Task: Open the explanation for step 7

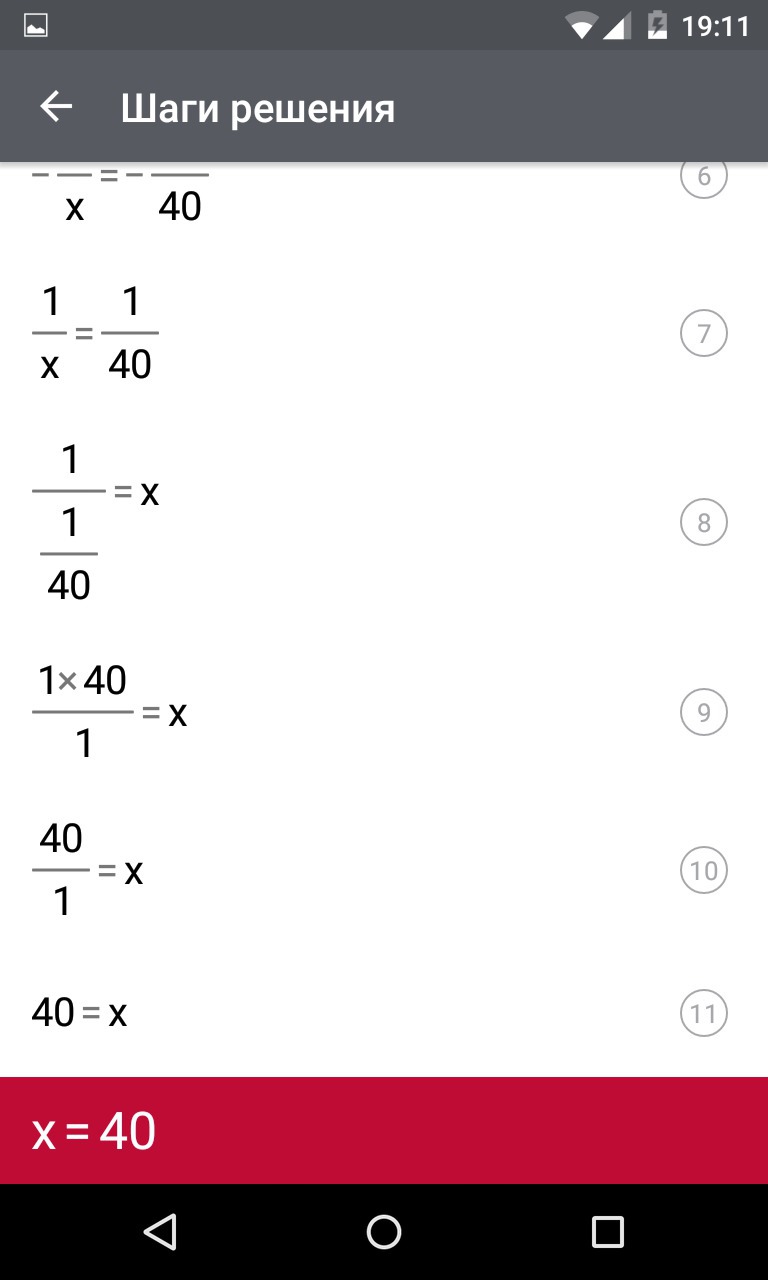Action: 703,333
